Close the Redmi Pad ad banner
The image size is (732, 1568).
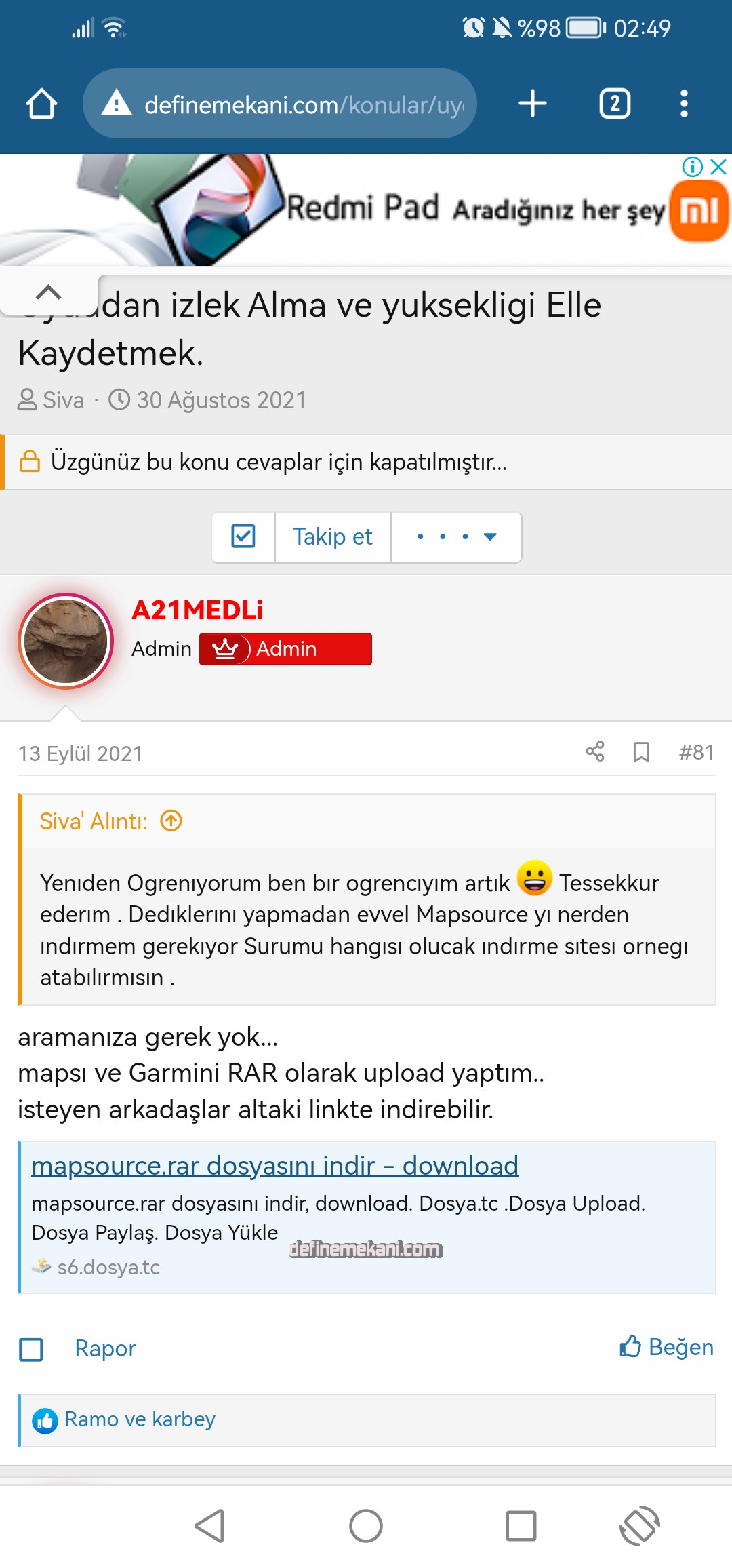pyautogui.click(x=718, y=167)
